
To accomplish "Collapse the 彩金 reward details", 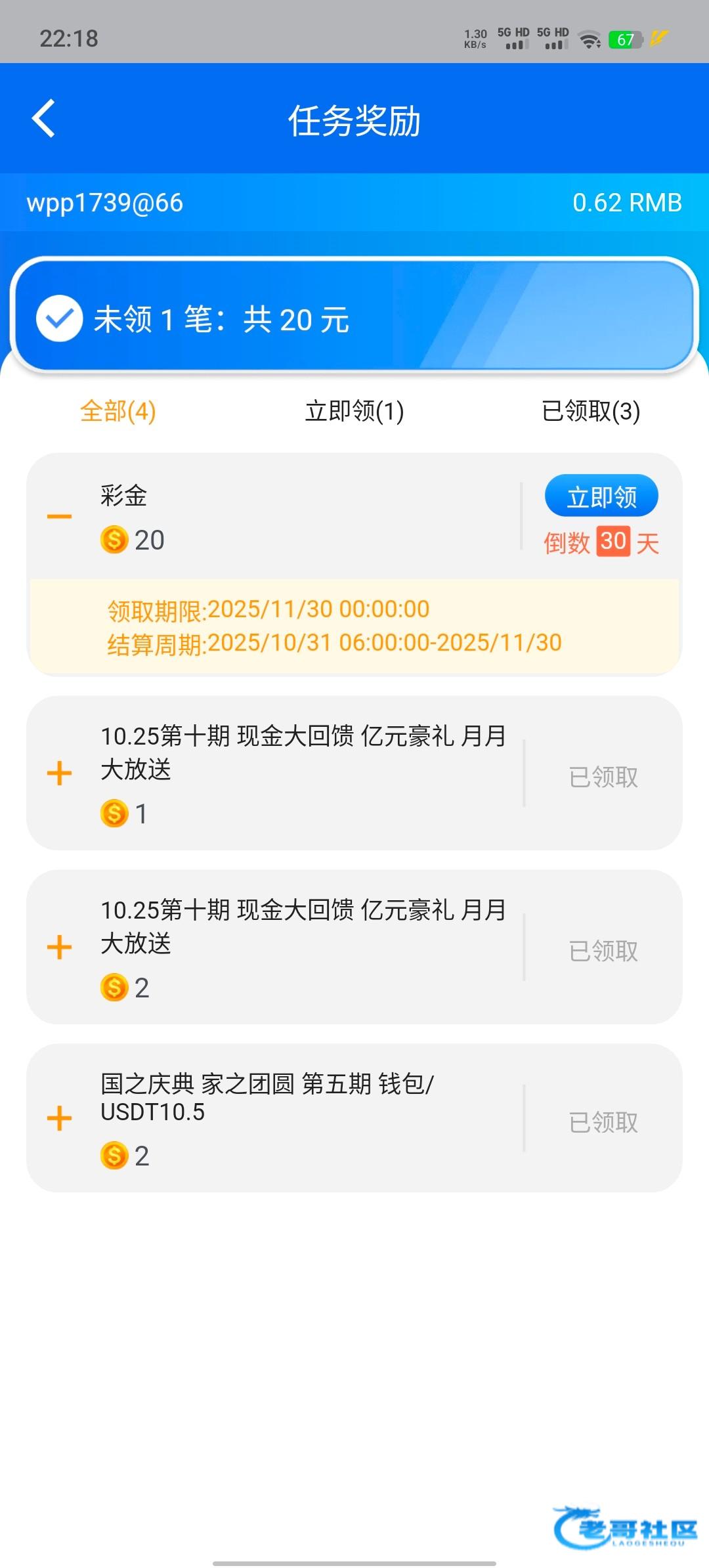I will point(59,517).
